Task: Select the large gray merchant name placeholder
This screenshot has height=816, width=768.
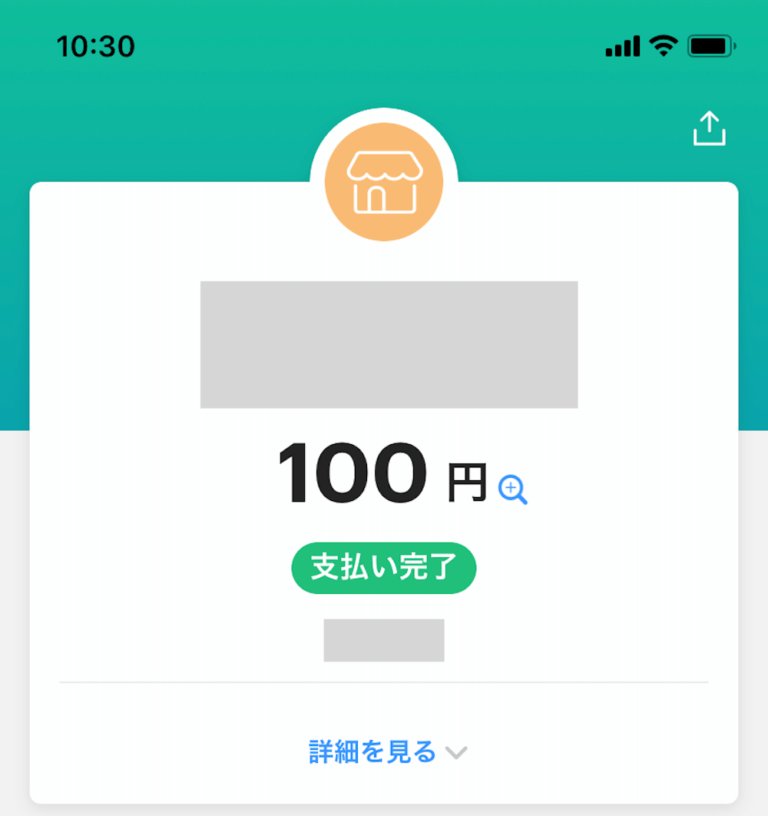Action: [x=389, y=345]
